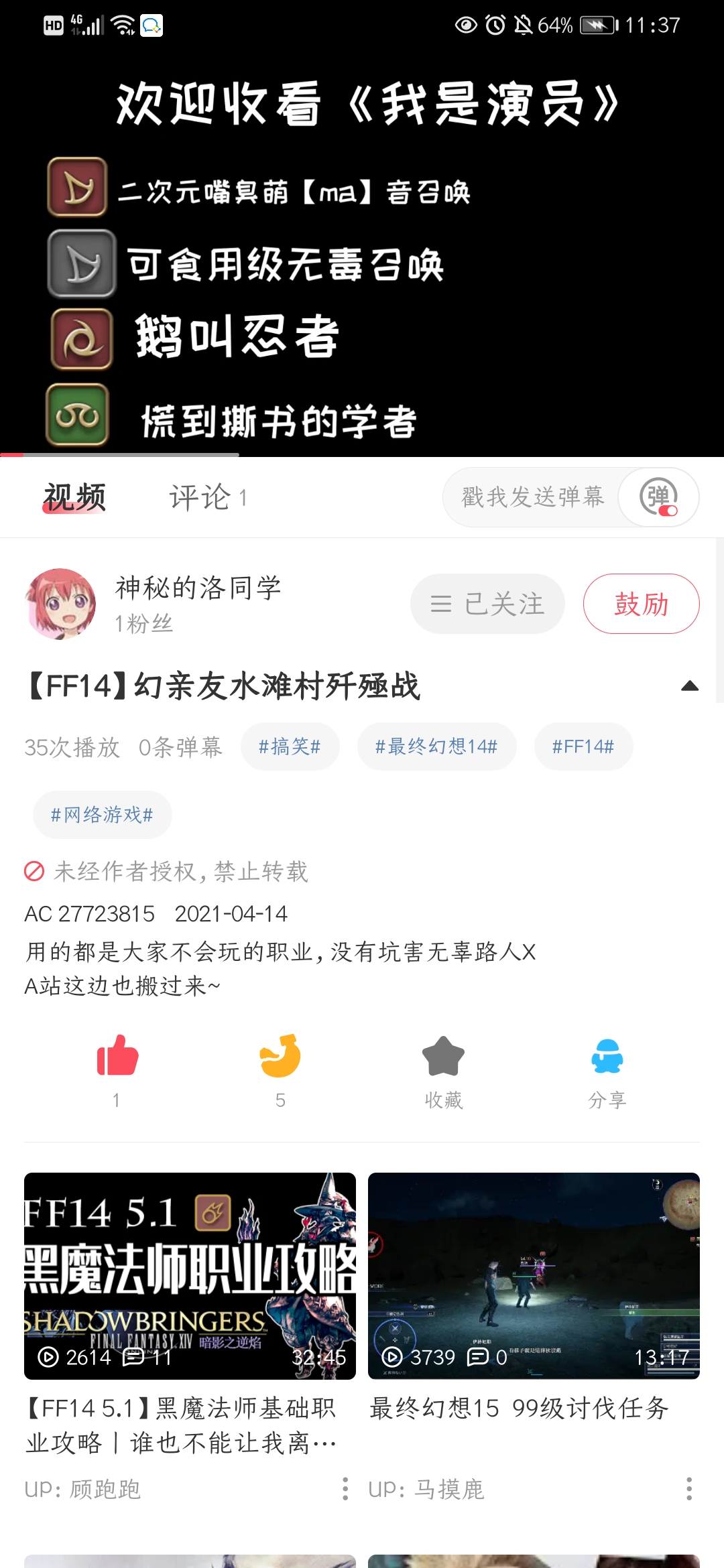
Task: Open the 黑魔法师基础职业攻略 video
Action: [x=190, y=1275]
